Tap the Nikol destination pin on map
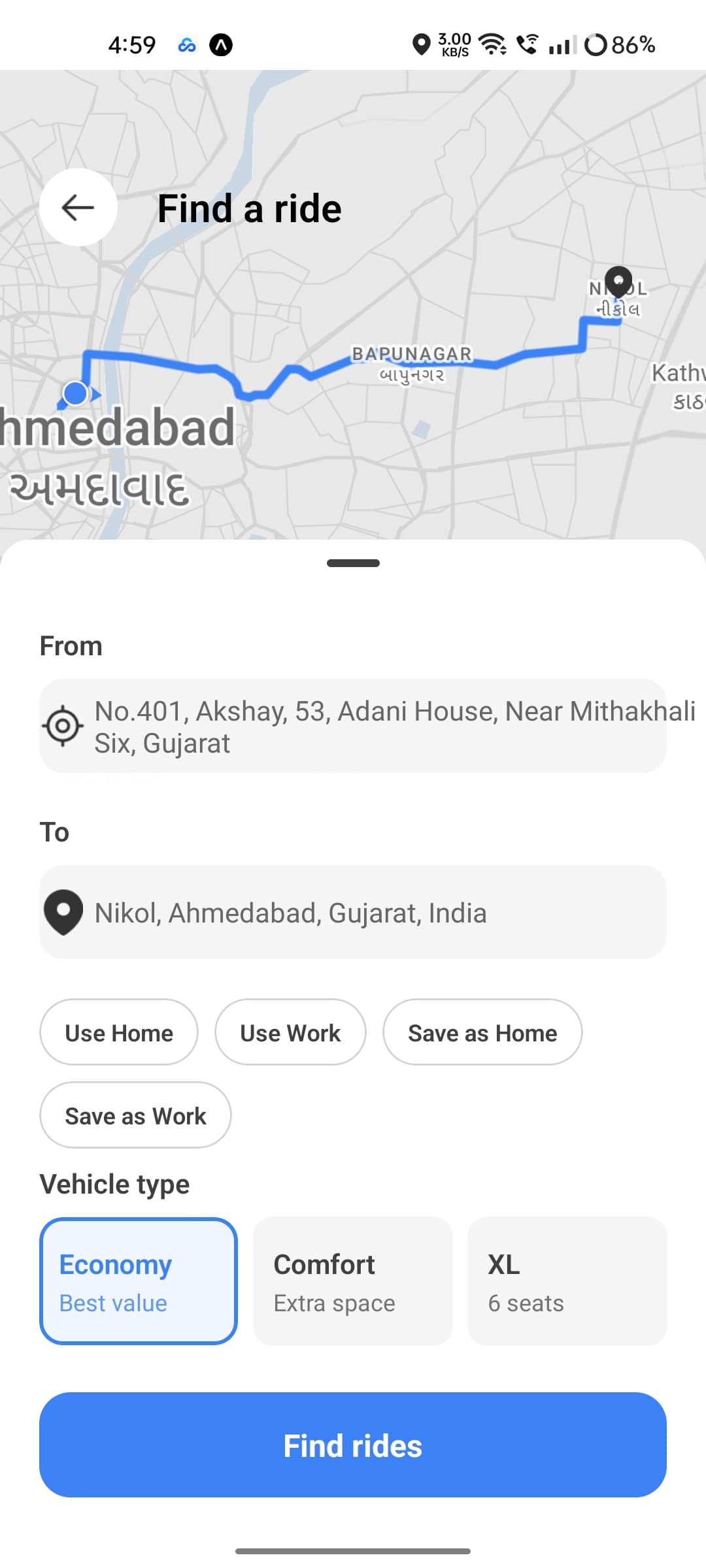This screenshot has width=706, height=1568. click(618, 282)
